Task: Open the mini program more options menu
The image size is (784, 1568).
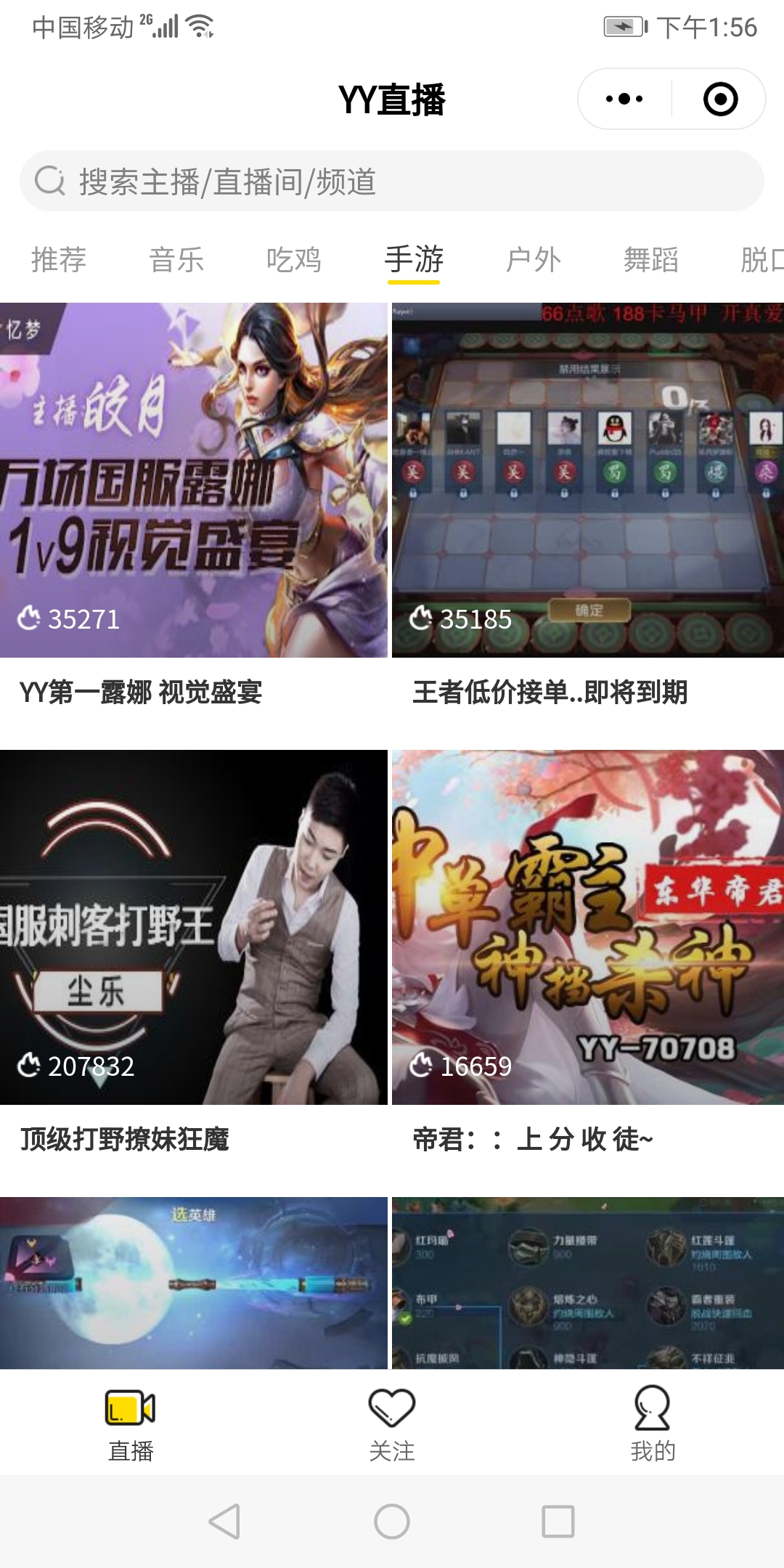Action: tap(624, 99)
